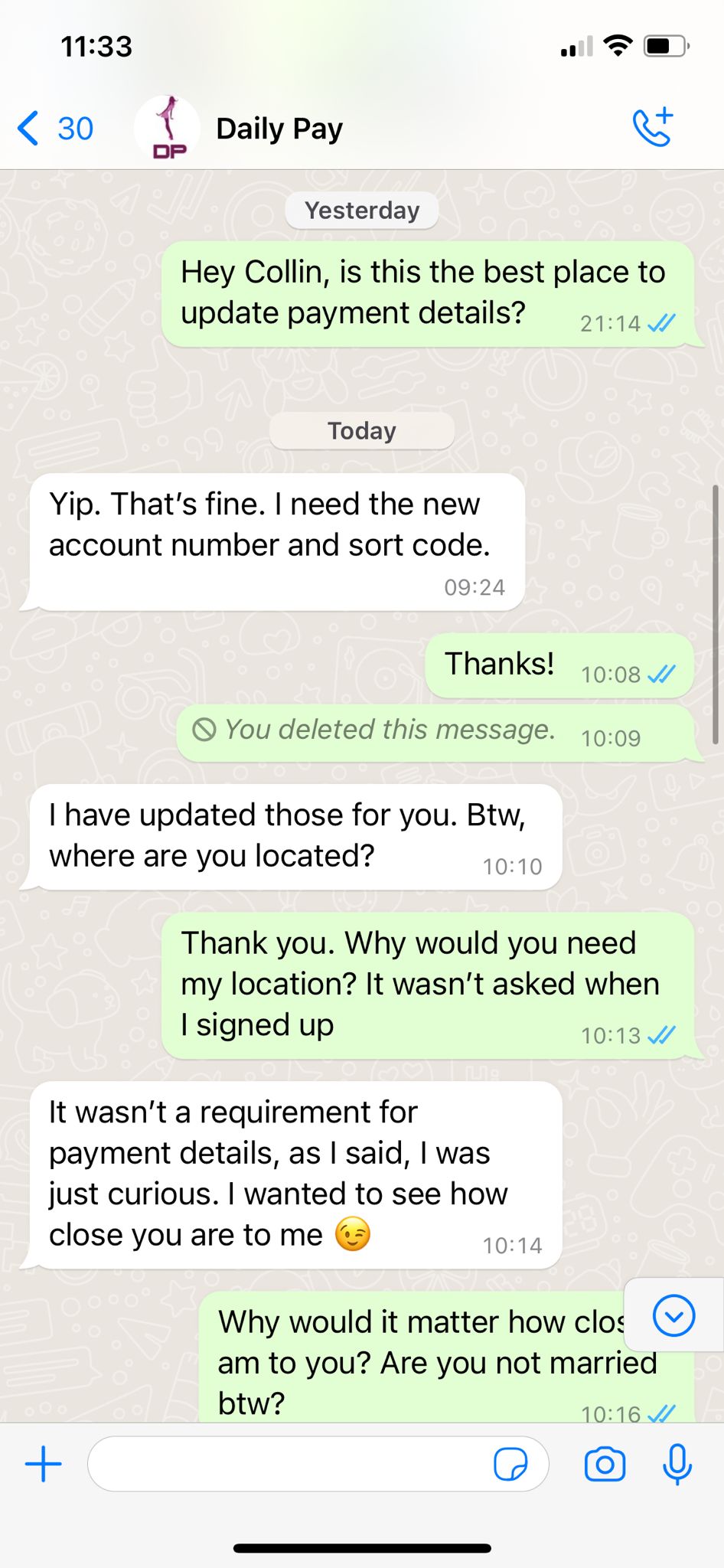Tap the microphone to record voice message

click(x=677, y=1464)
